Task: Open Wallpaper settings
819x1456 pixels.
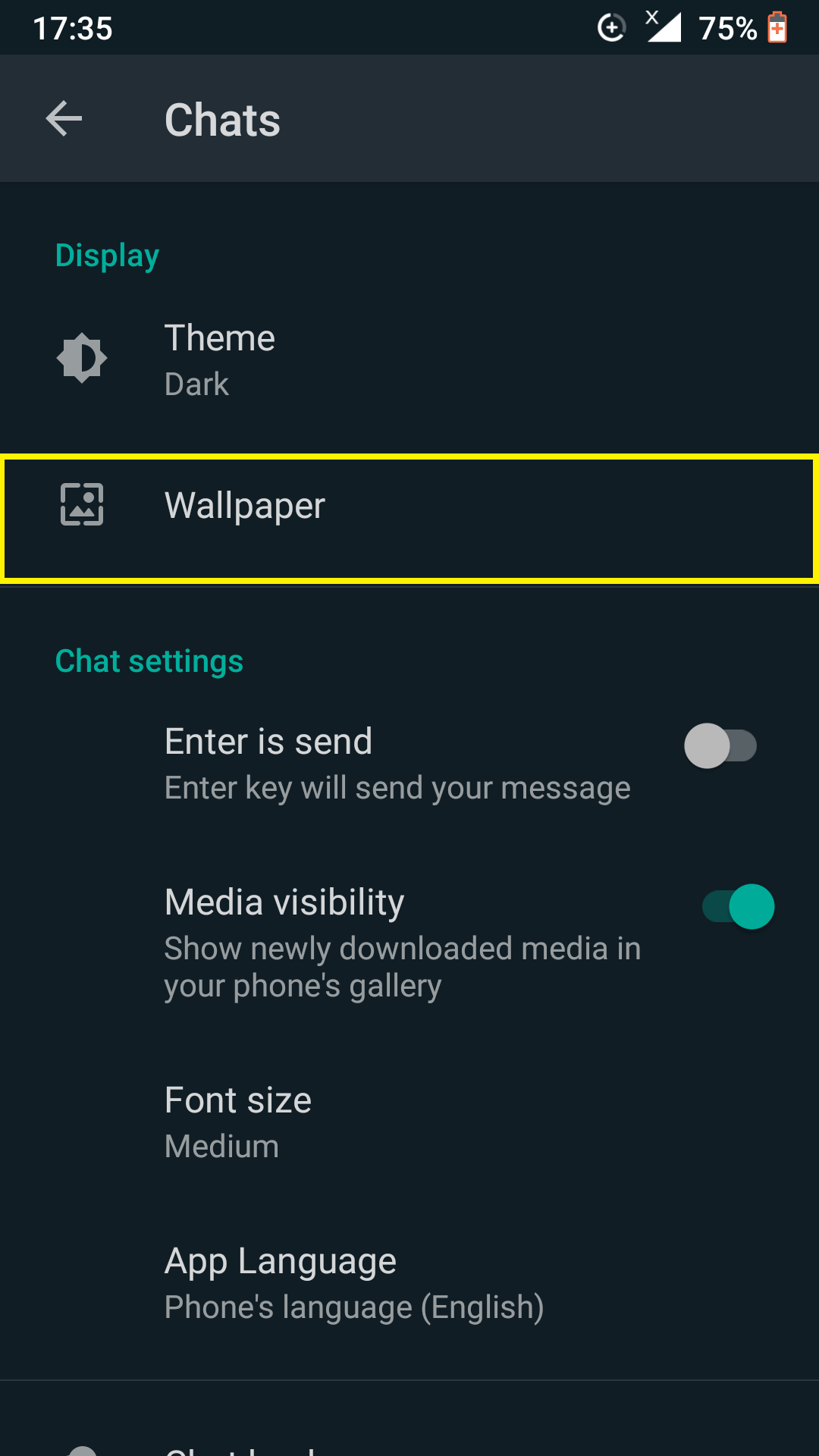Action: pyautogui.click(x=409, y=519)
